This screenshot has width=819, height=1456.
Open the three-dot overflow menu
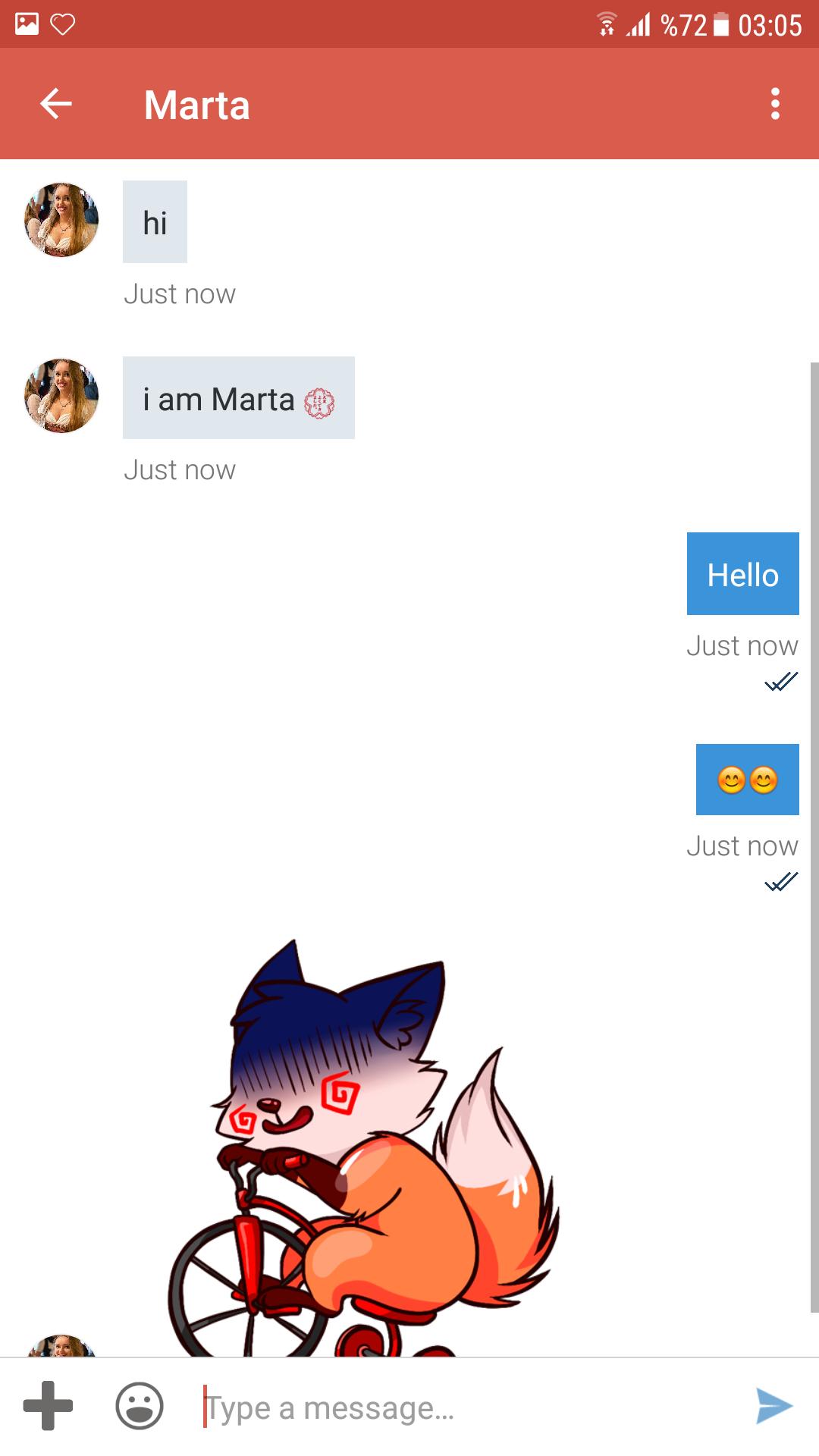pyautogui.click(x=774, y=104)
